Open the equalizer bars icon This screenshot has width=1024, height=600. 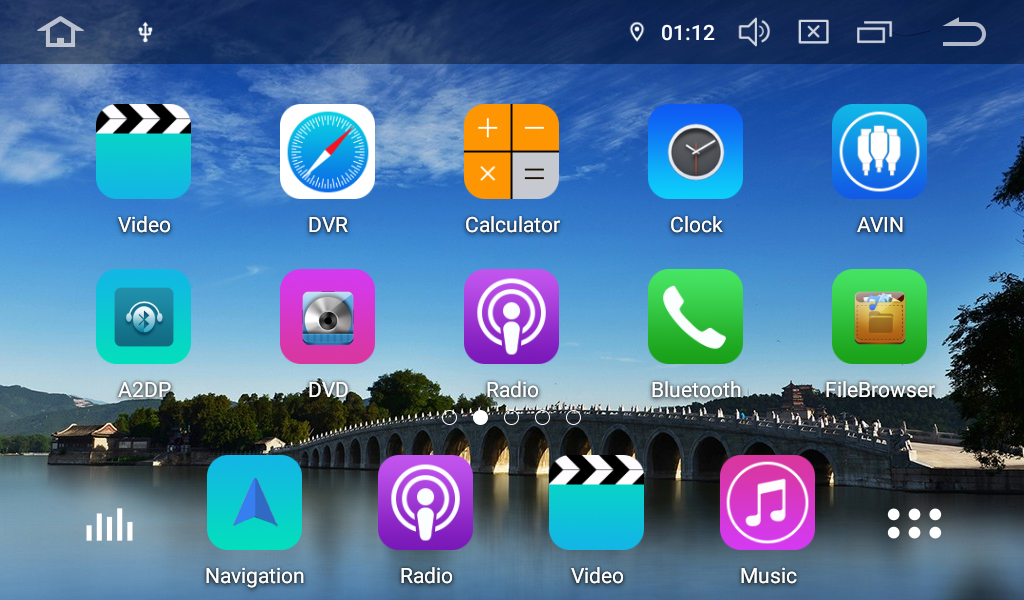pyautogui.click(x=109, y=524)
